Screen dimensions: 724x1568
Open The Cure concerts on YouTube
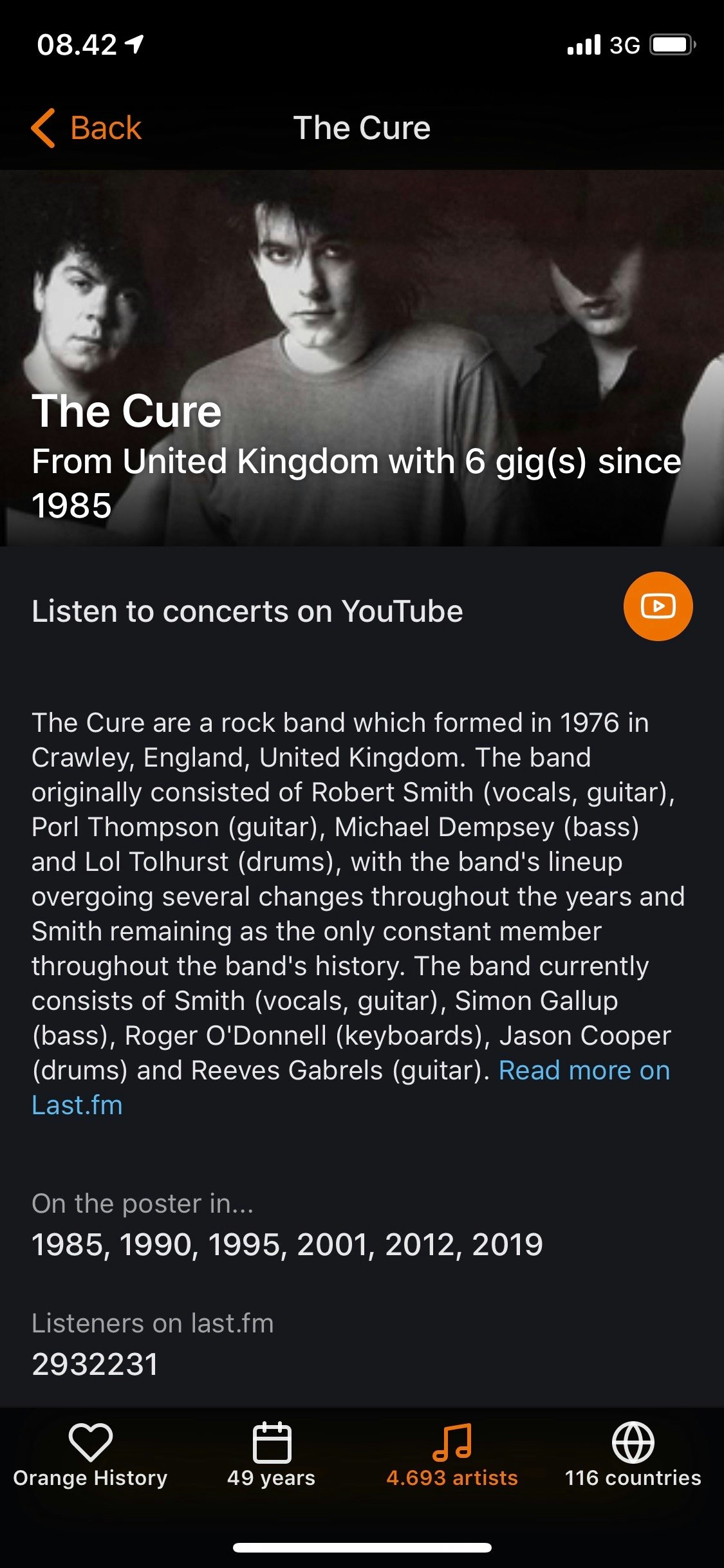pos(657,606)
